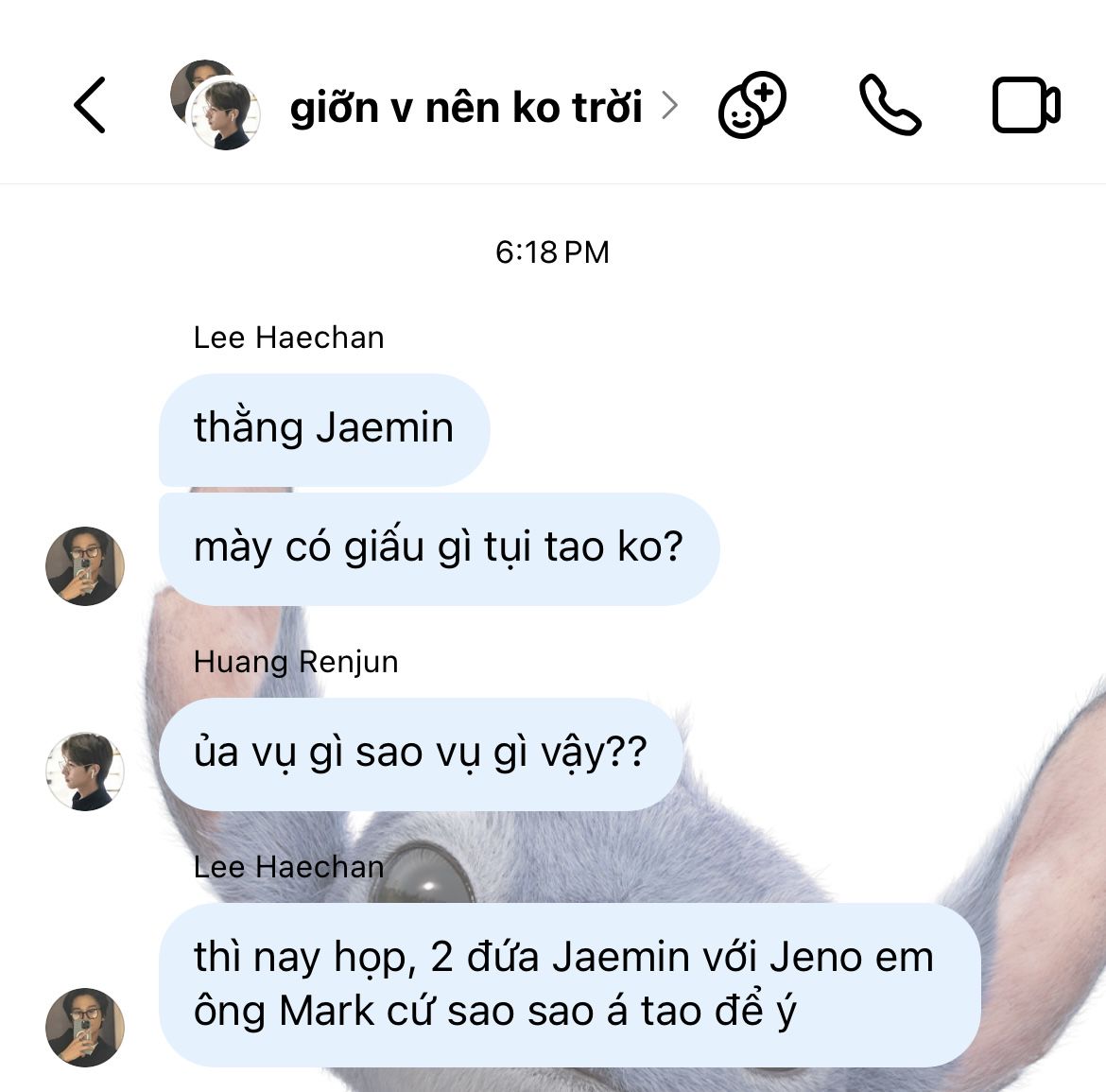Tap Lee Haechan's avatar beside 'thì nay họp' message
Image resolution: width=1106 pixels, height=1092 pixels.
click(x=85, y=1028)
